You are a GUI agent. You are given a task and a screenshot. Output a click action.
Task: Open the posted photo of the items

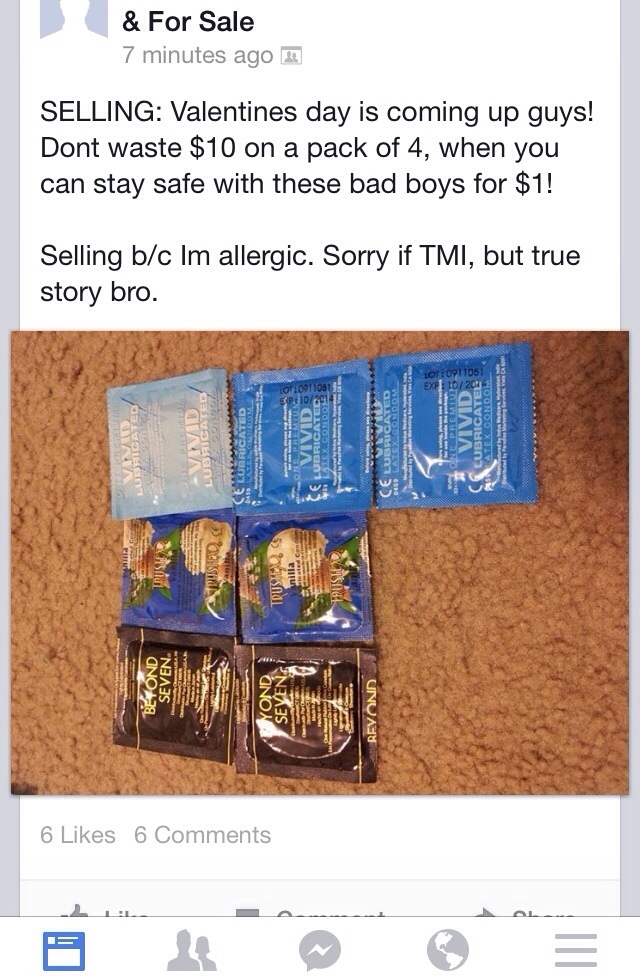(x=320, y=563)
